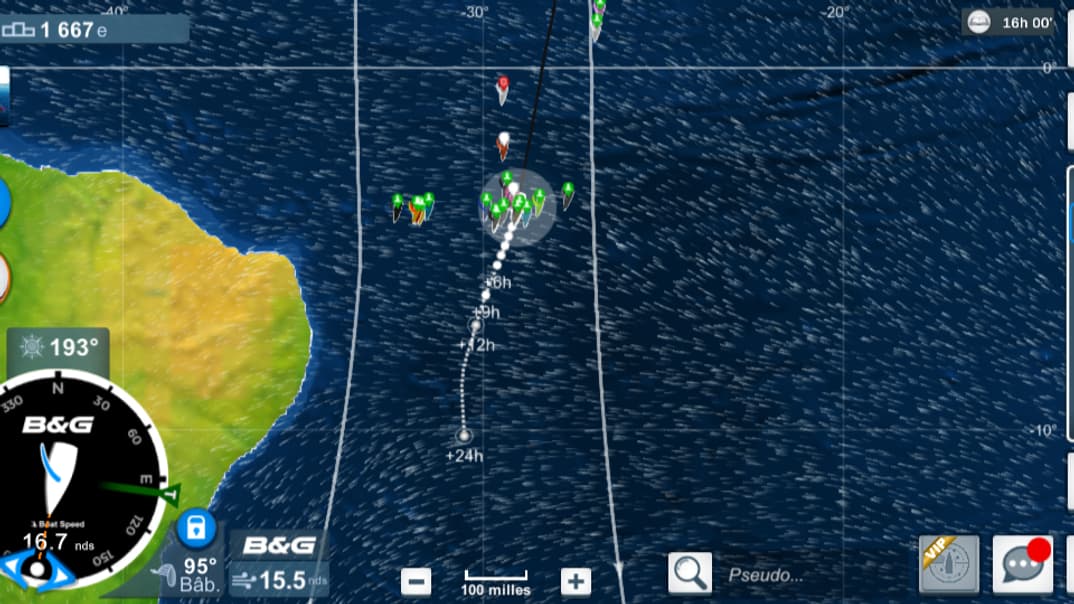Open chat messages with red notification
The width and height of the screenshot is (1074, 604).
pos(1022,565)
